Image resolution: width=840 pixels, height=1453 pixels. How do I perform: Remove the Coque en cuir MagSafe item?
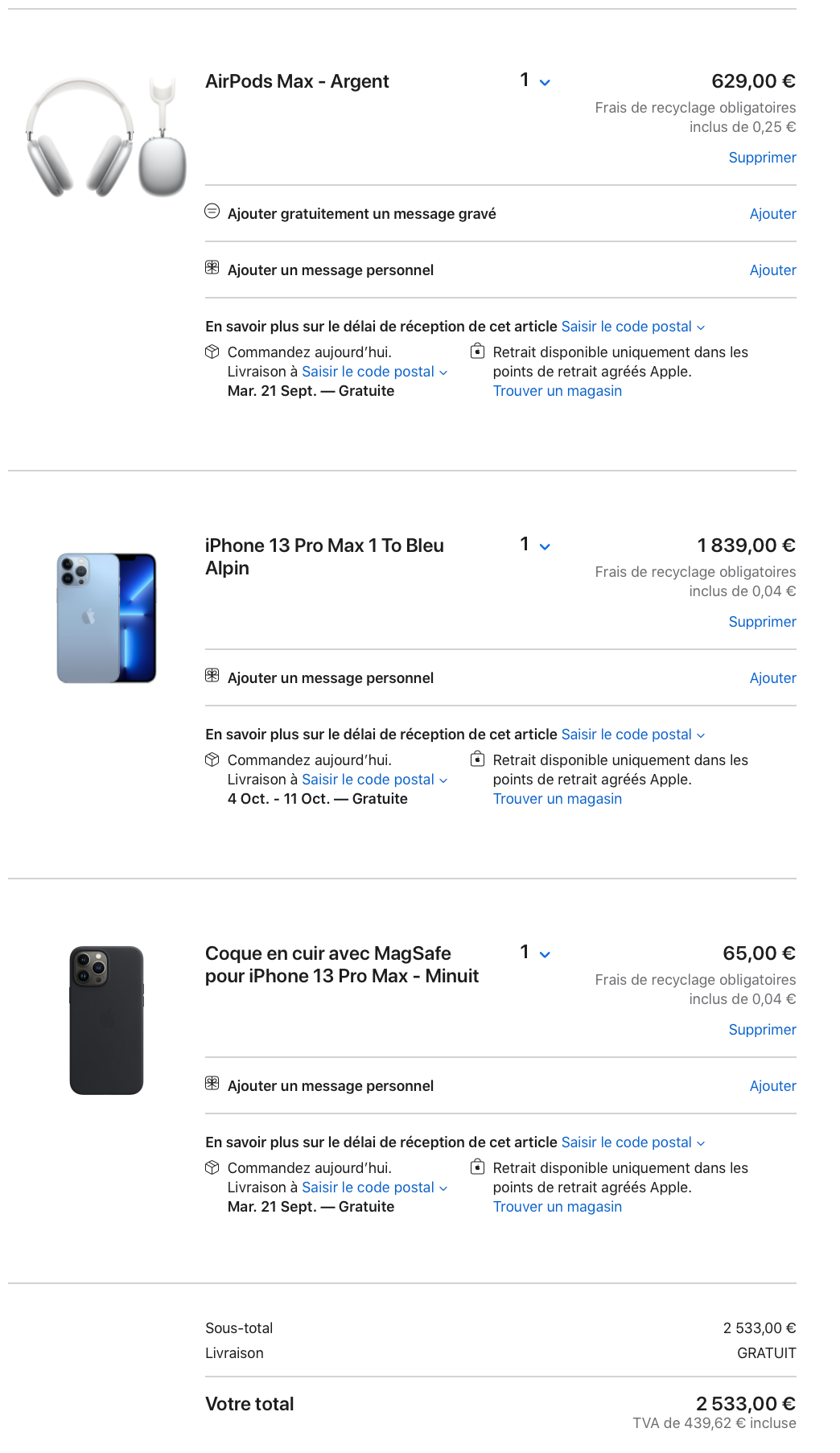tap(762, 1030)
